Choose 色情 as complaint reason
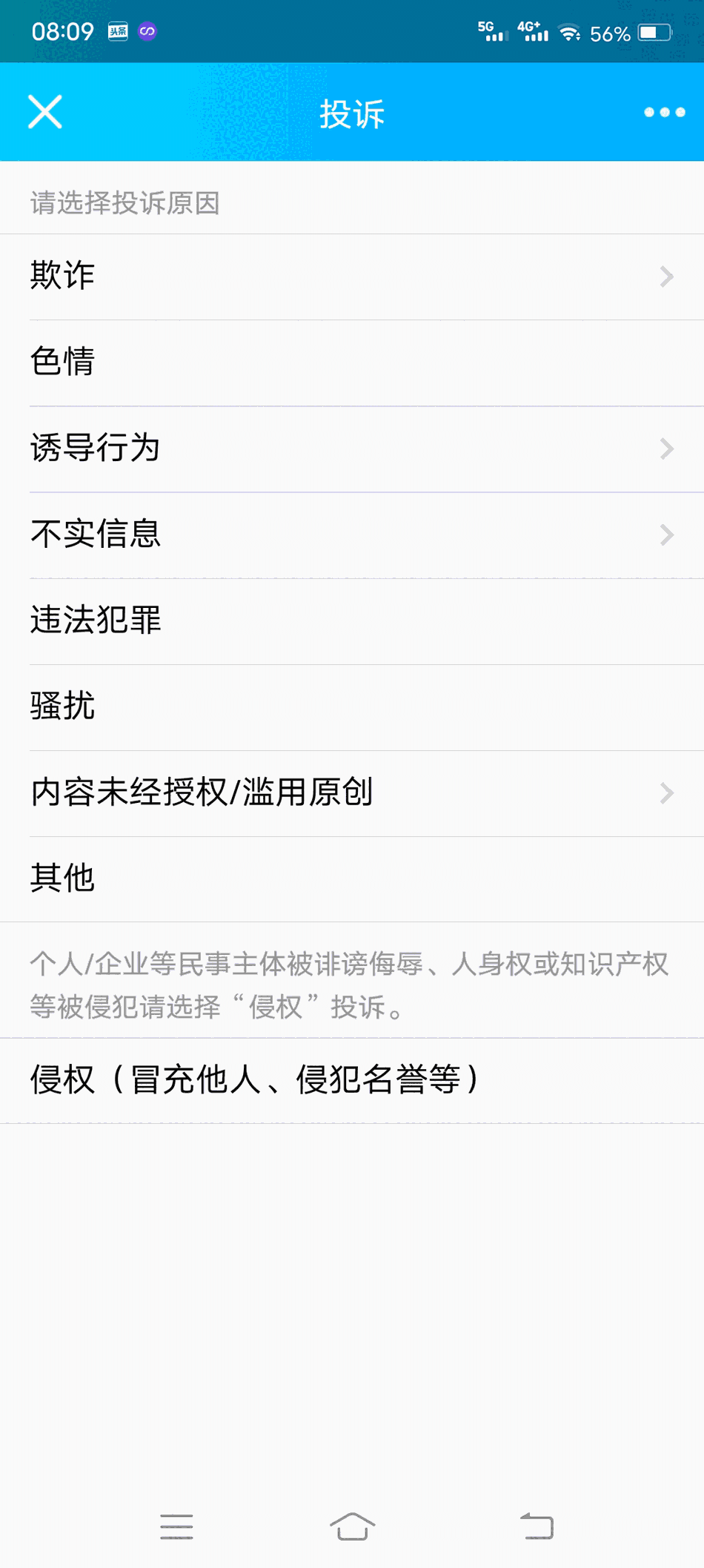Screen dimensions: 704x1568 pyautogui.click(x=352, y=363)
